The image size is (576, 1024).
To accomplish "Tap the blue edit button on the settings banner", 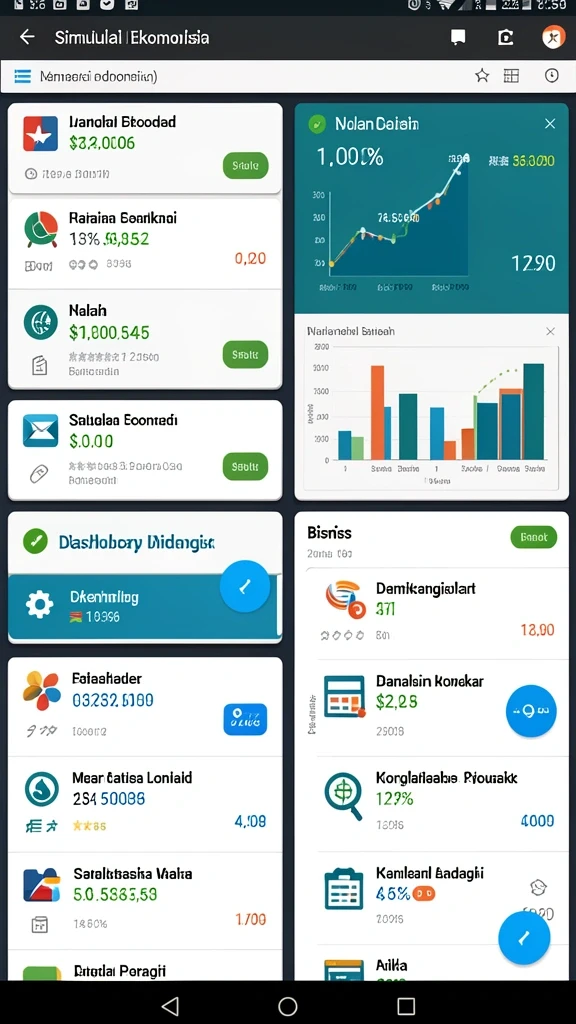I will click(x=245, y=586).
